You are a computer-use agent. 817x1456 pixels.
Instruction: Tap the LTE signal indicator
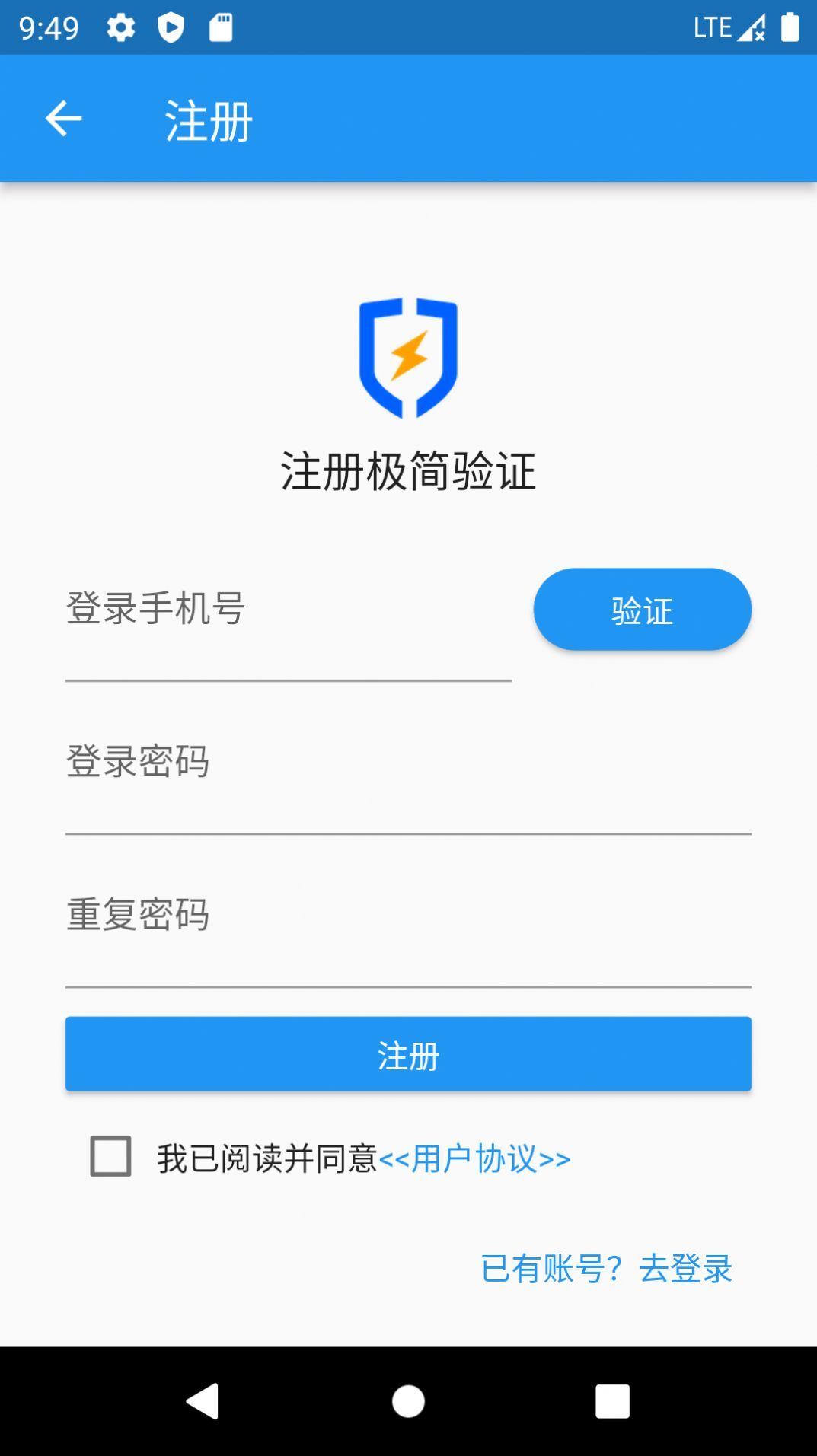713,26
